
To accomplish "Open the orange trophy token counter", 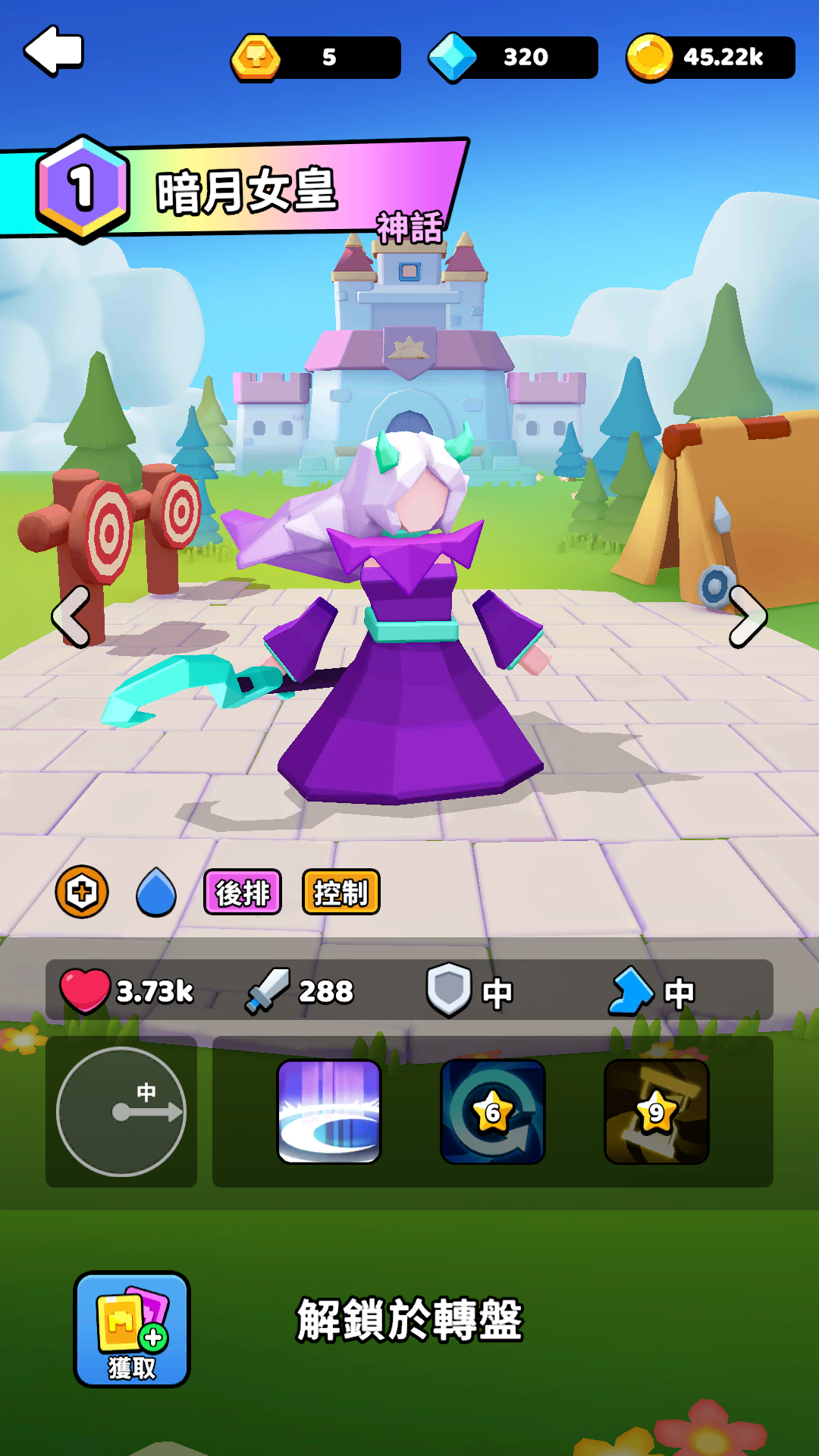I will [x=316, y=58].
